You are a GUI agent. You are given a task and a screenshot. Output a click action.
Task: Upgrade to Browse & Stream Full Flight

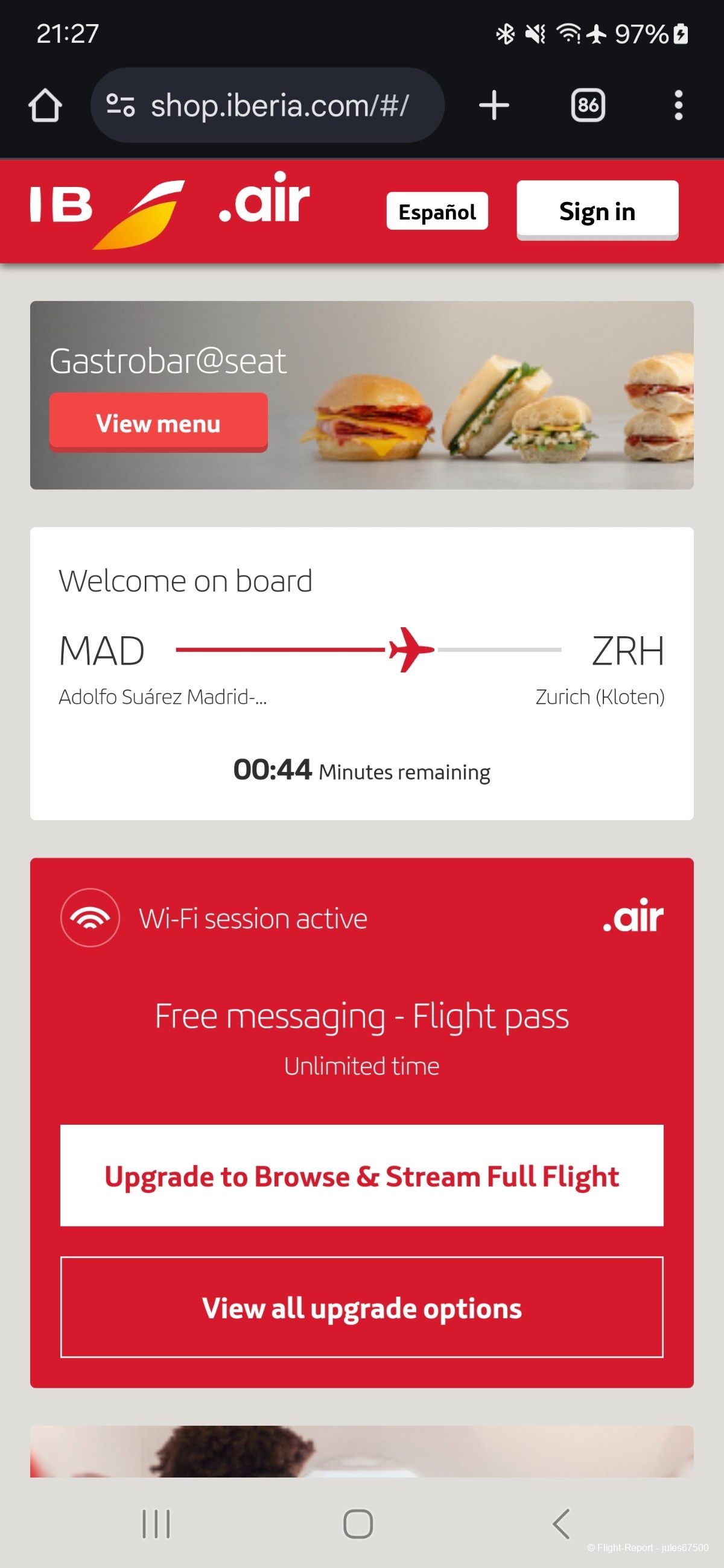361,1175
